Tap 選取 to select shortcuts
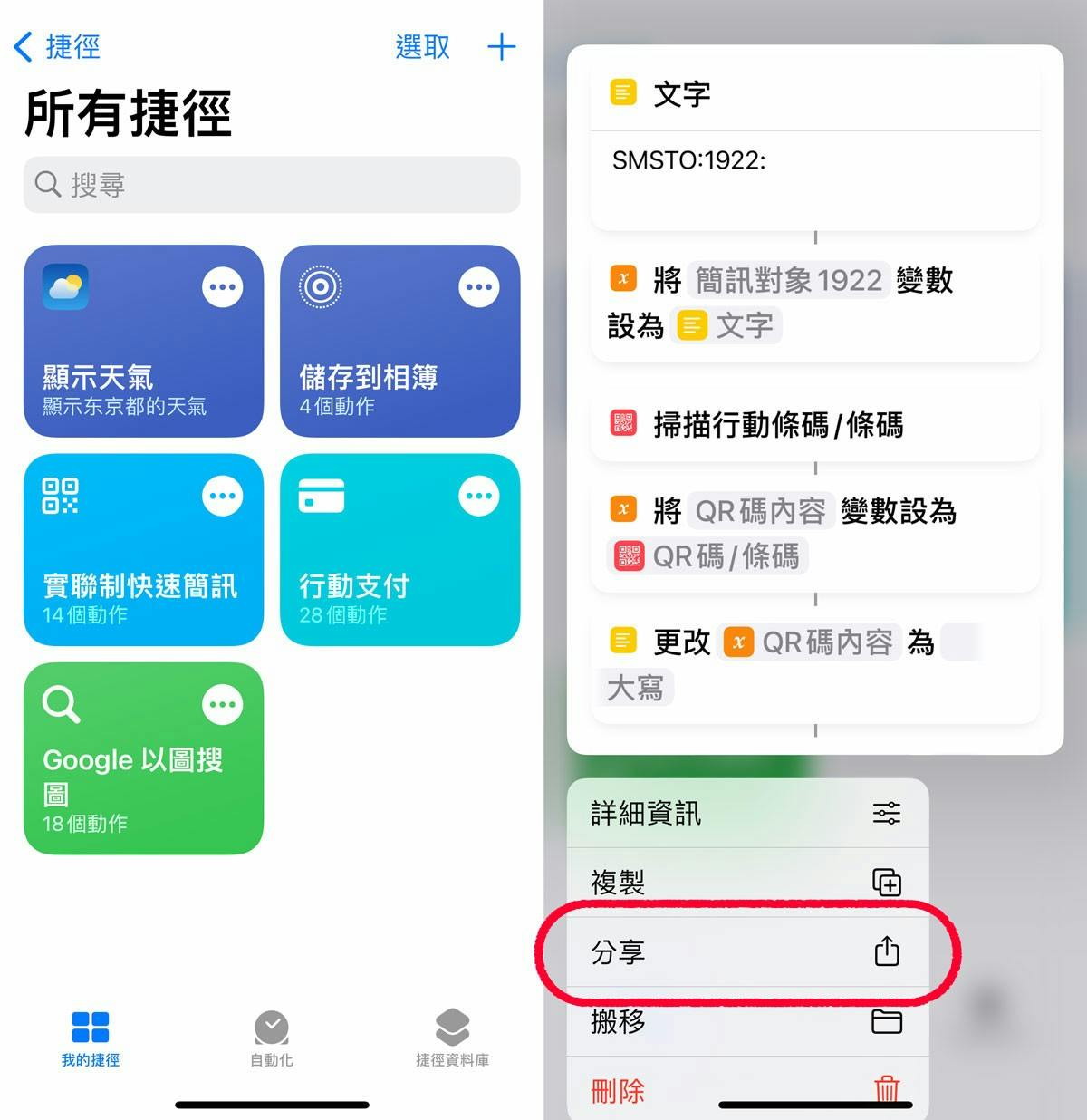The image size is (1087, 1120). pyautogui.click(x=422, y=47)
